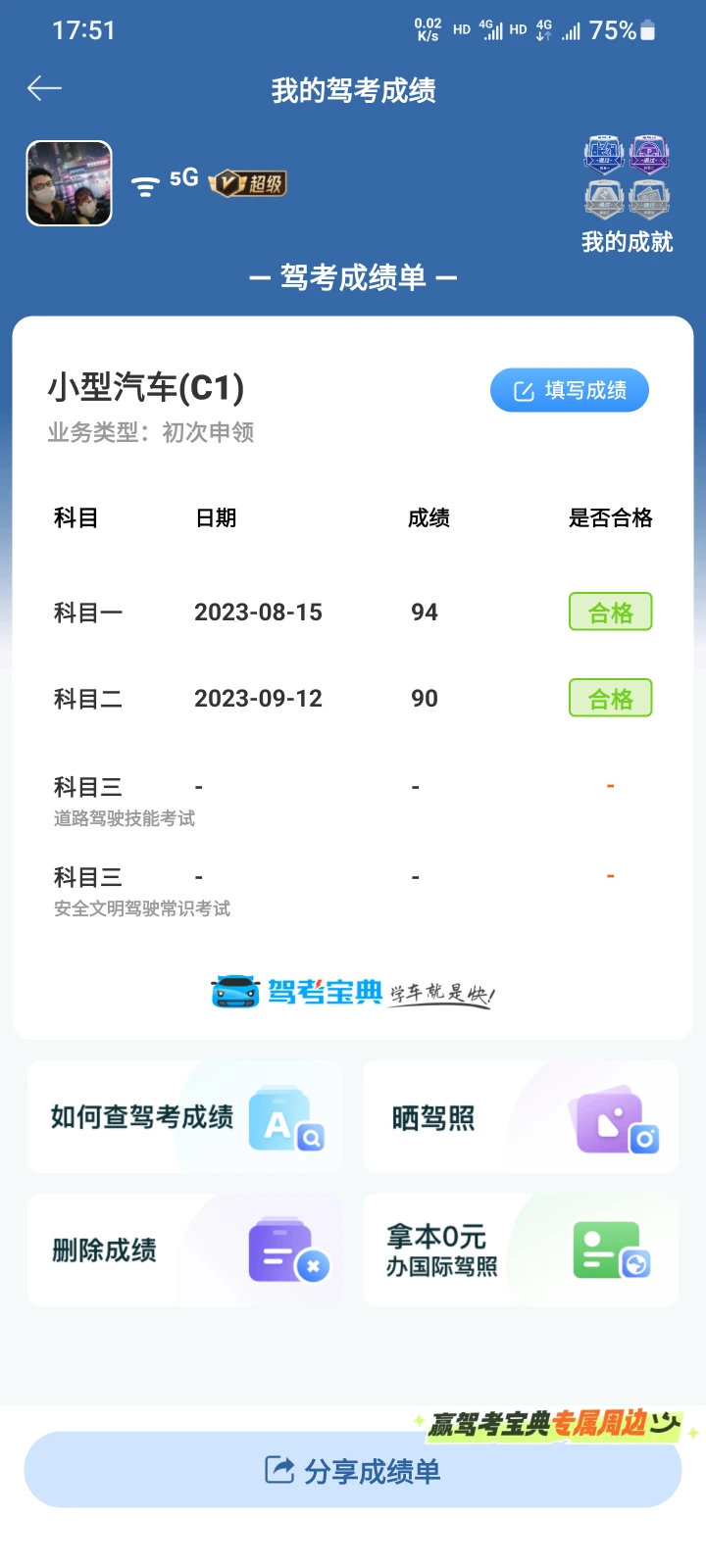The height and width of the screenshot is (1568, 706).
Task: Open the 晒驾照 card
Action: (521, 1117)
